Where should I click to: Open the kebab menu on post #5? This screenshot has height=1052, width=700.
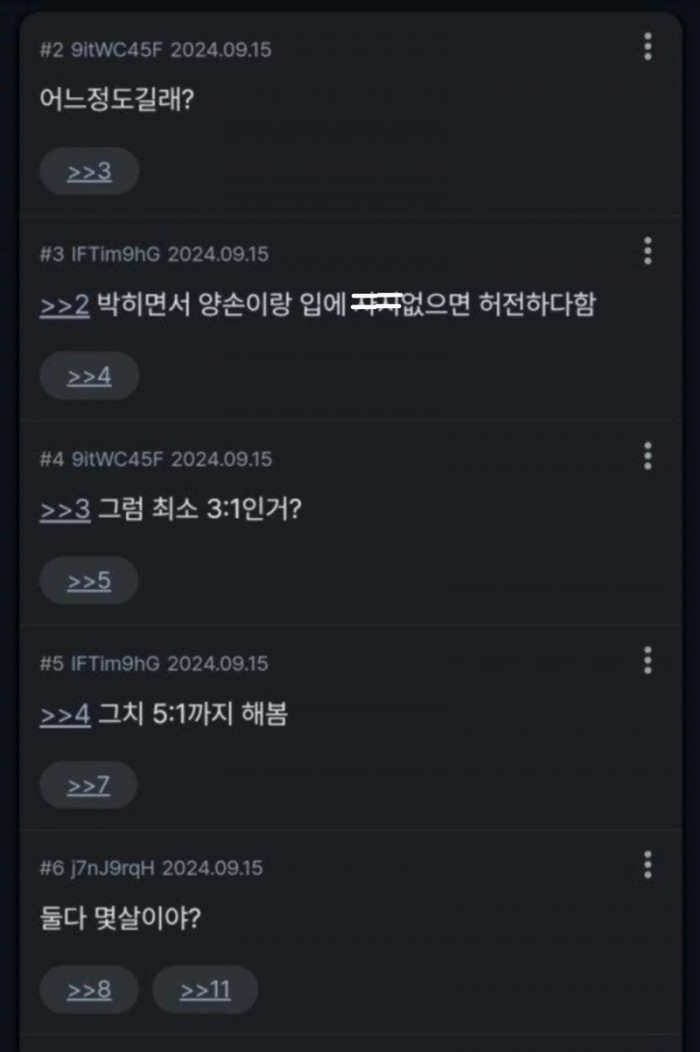tap(648, 660)
